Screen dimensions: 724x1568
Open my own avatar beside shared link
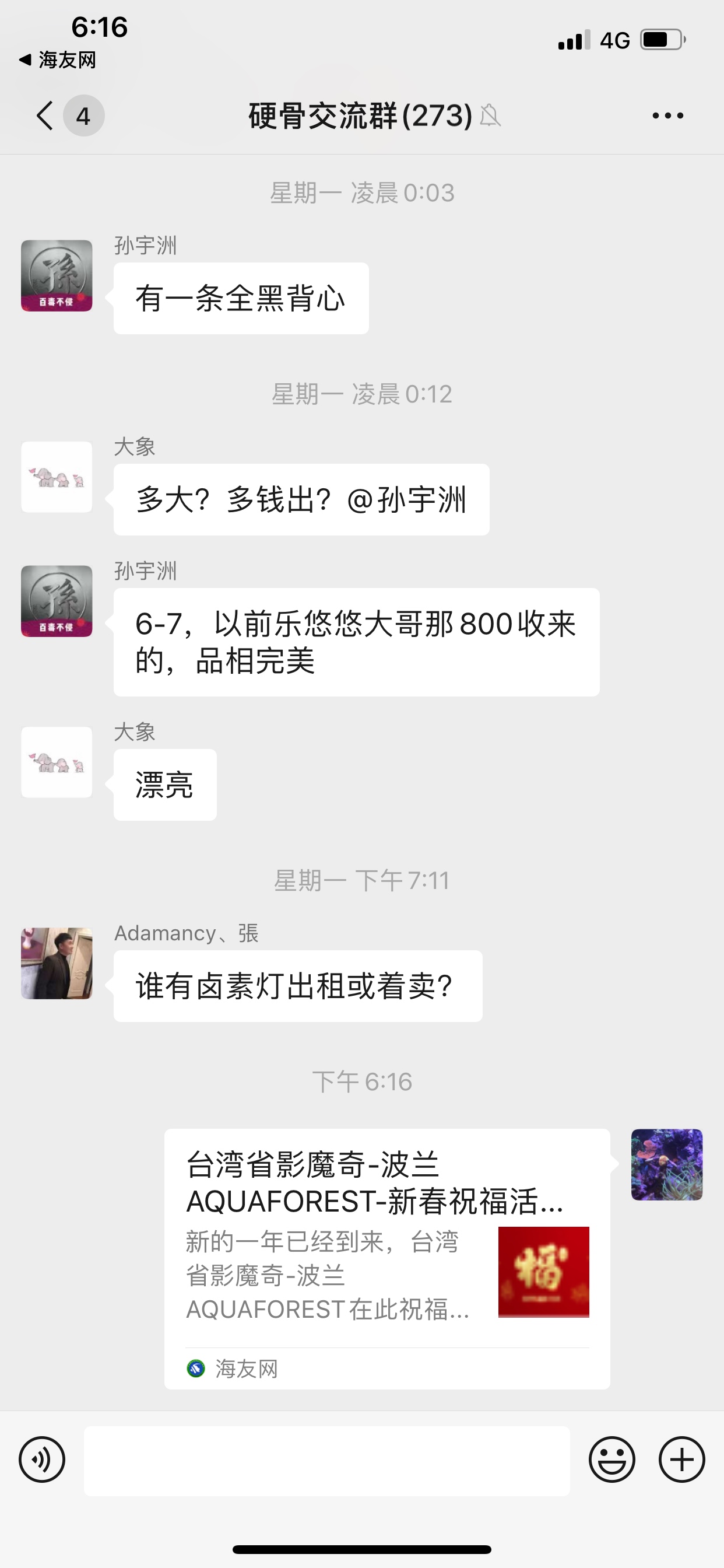(x=667, y=1164)
